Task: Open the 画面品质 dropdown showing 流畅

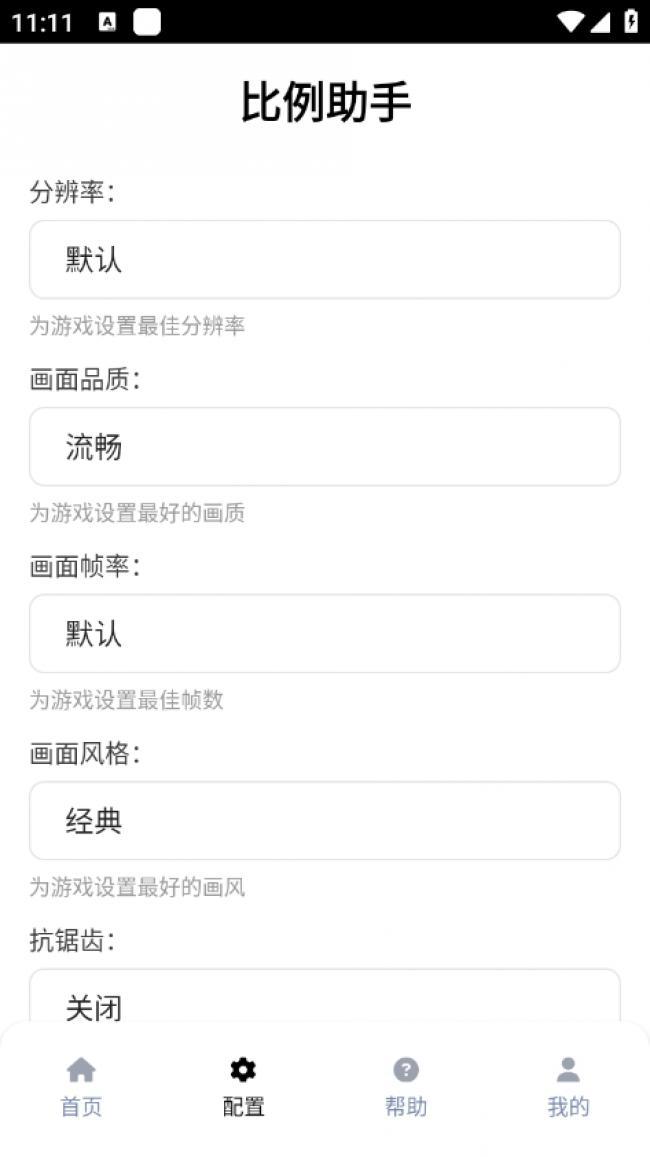Action: coord(325,447)
